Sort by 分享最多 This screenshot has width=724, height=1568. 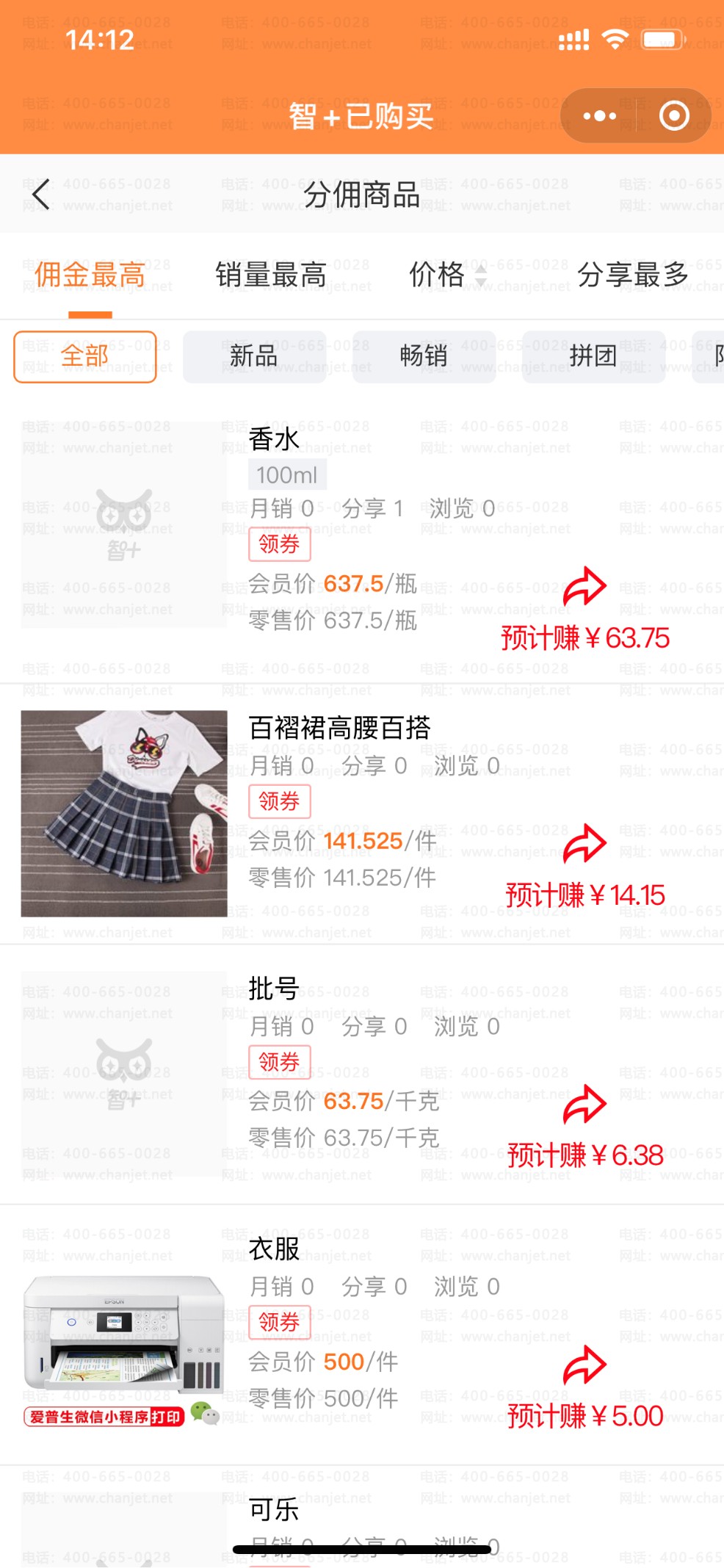632,275
